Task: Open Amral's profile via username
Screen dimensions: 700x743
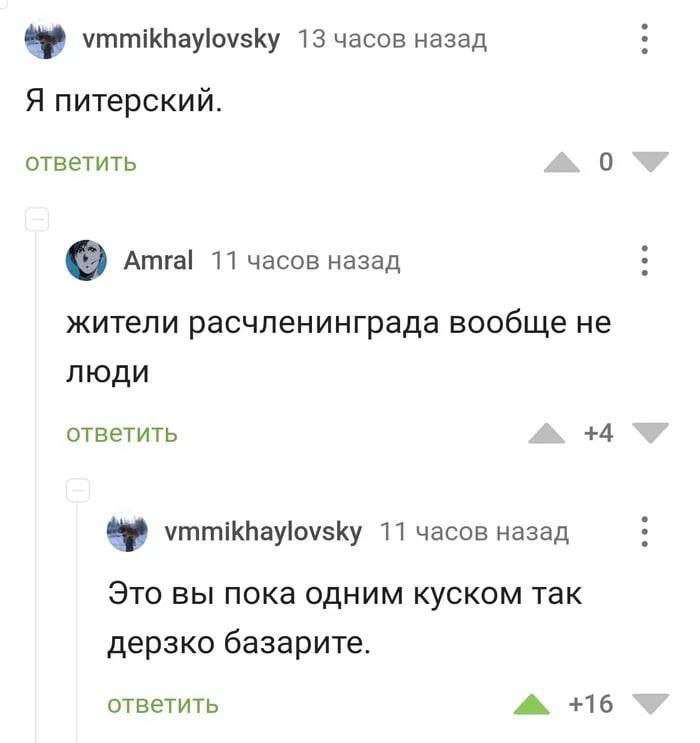Action: pos(158,261)
